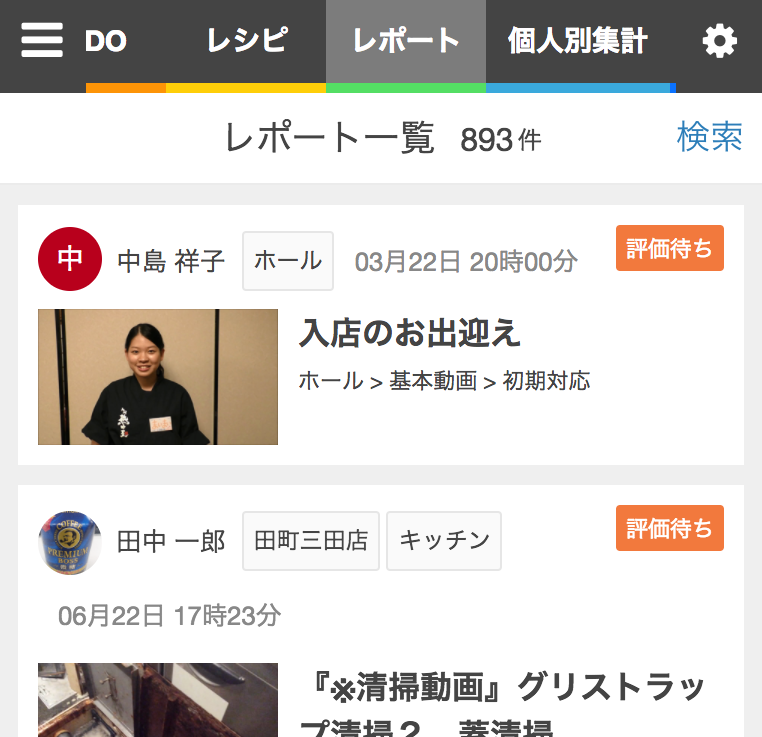762x737 pixels.
Task: Select the レポート tab
Action: point(406,42)
